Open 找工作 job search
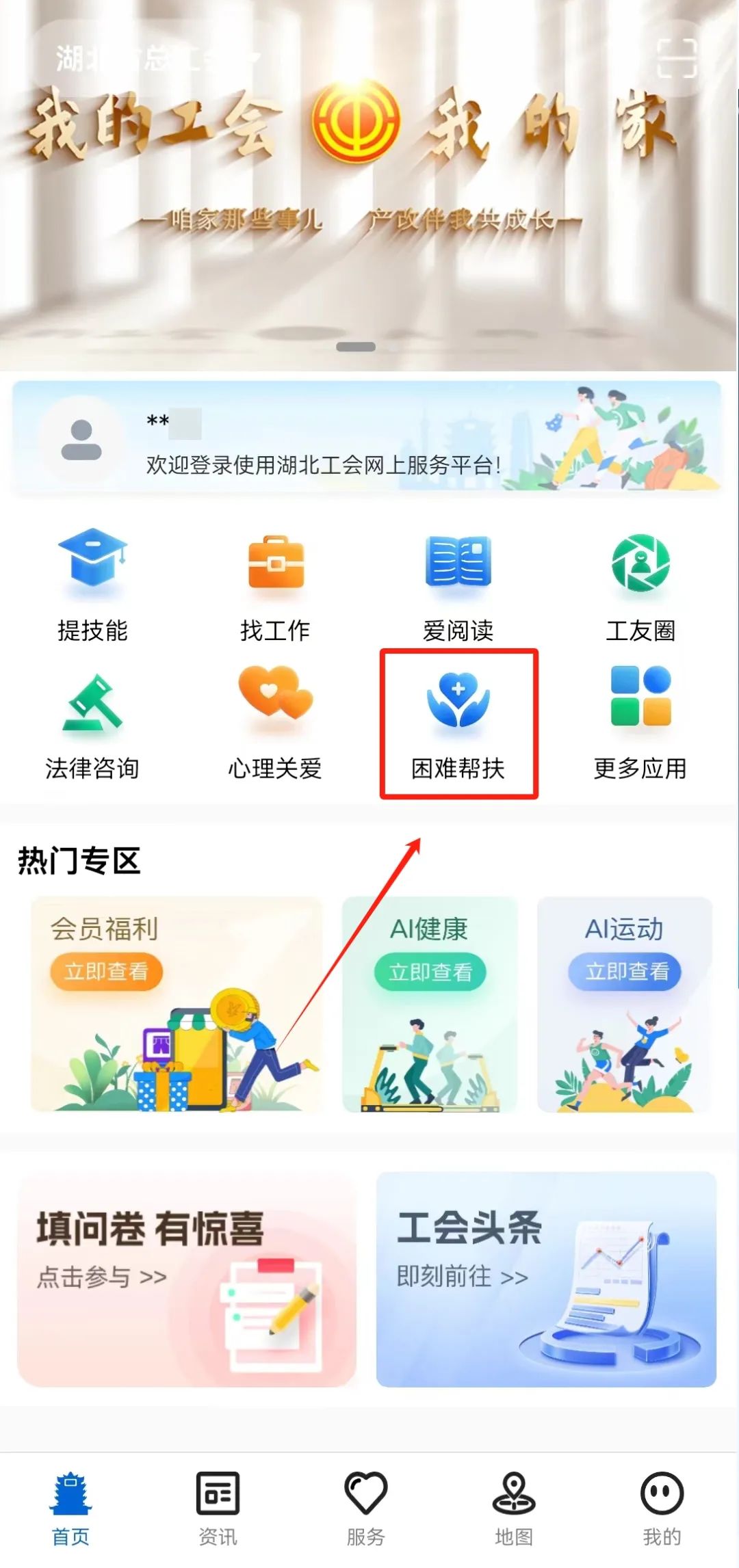The image size is (739, 1568). [275, 586]
